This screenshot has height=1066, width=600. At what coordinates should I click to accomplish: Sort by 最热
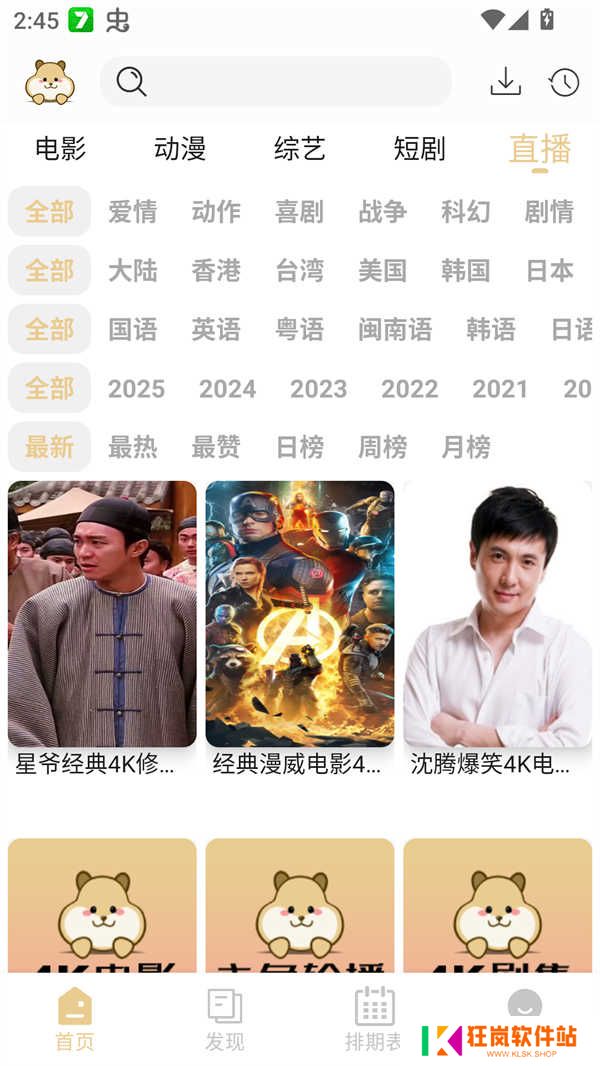(x=133, y=447)
